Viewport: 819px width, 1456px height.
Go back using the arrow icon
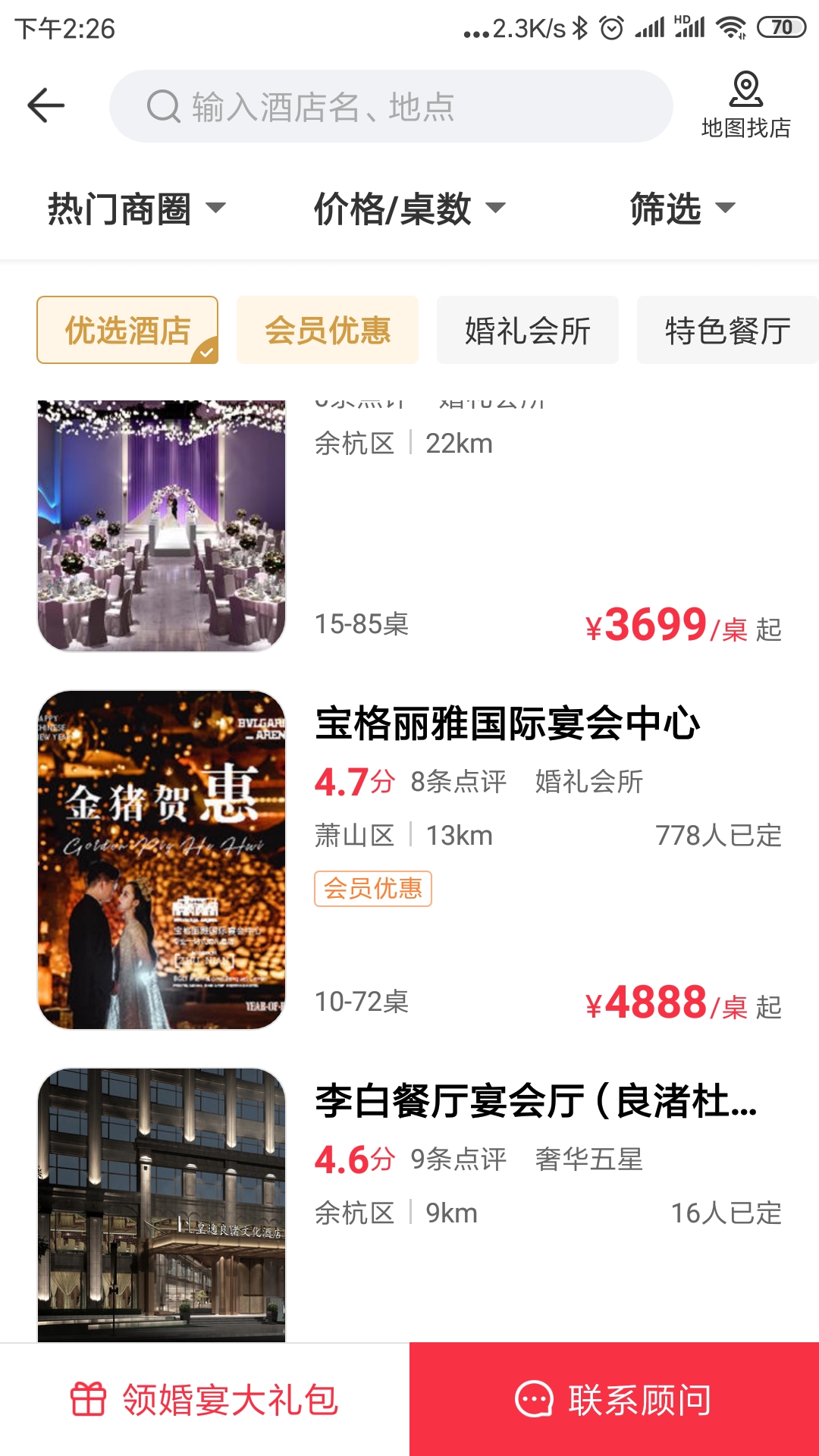coord(45,105)
